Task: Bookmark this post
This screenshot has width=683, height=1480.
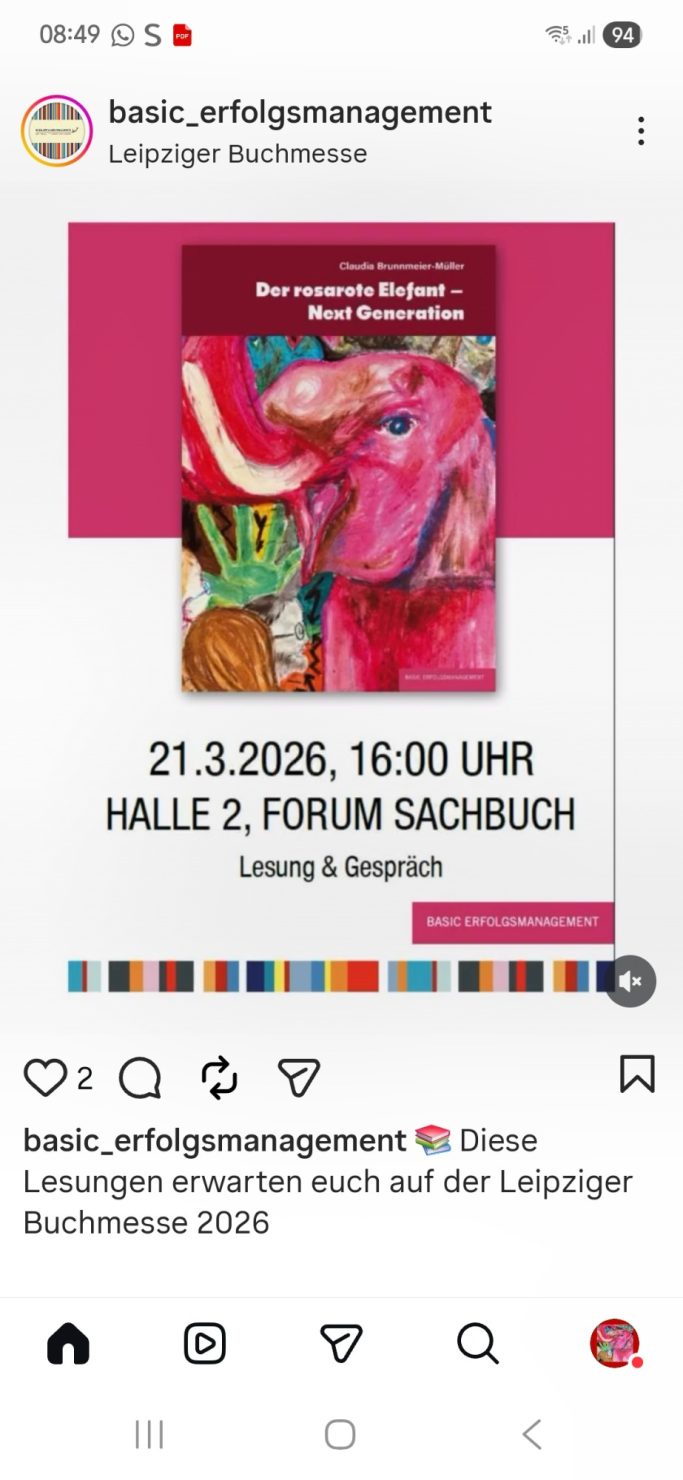Action: [x=637, y=1075]
